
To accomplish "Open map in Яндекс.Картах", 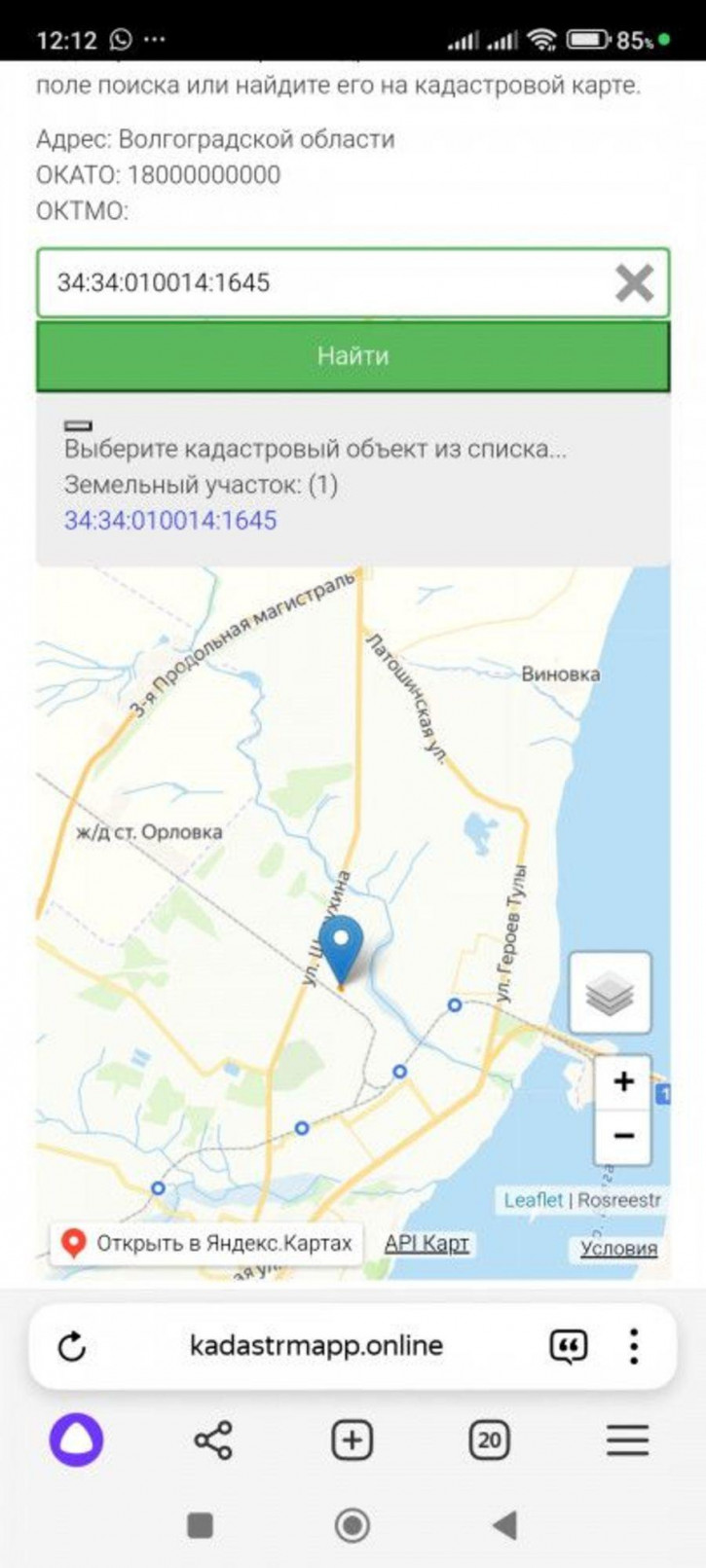I will pyautogui.click(x=206, y=1243).
